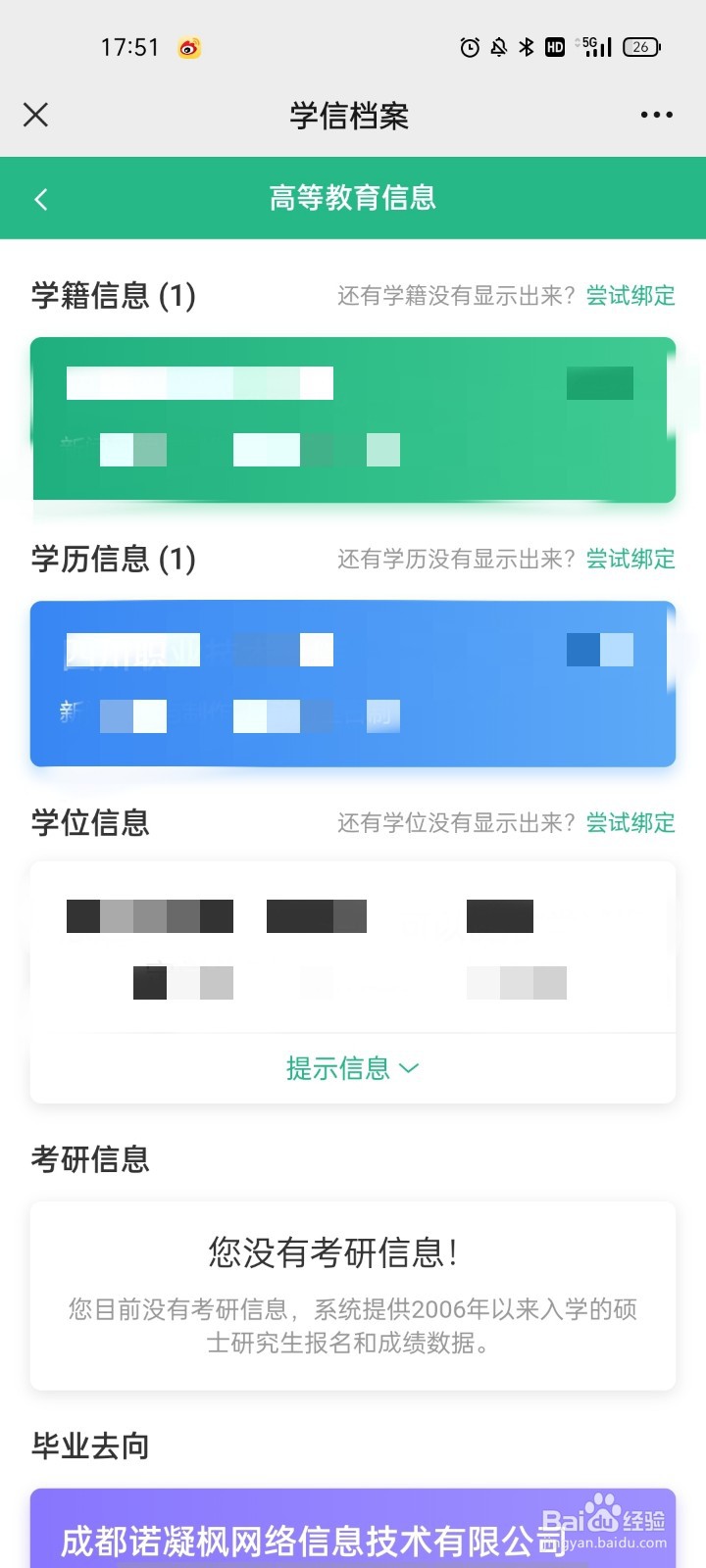706x1568 pixels.
Task: Open the three-dot more options menu
Action: pyautogui.click(x=655, y=115)
